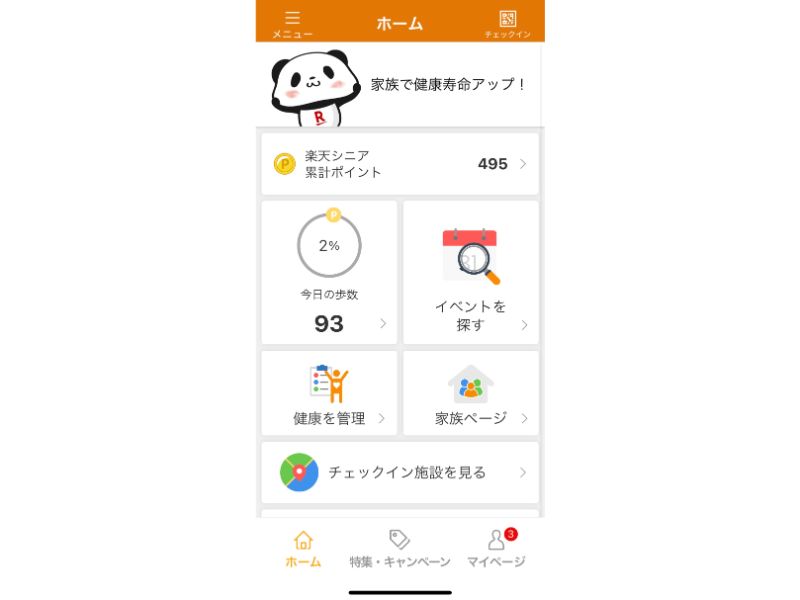
Task: Open チェックイン施設を見る row
Action: click(400, 472)
